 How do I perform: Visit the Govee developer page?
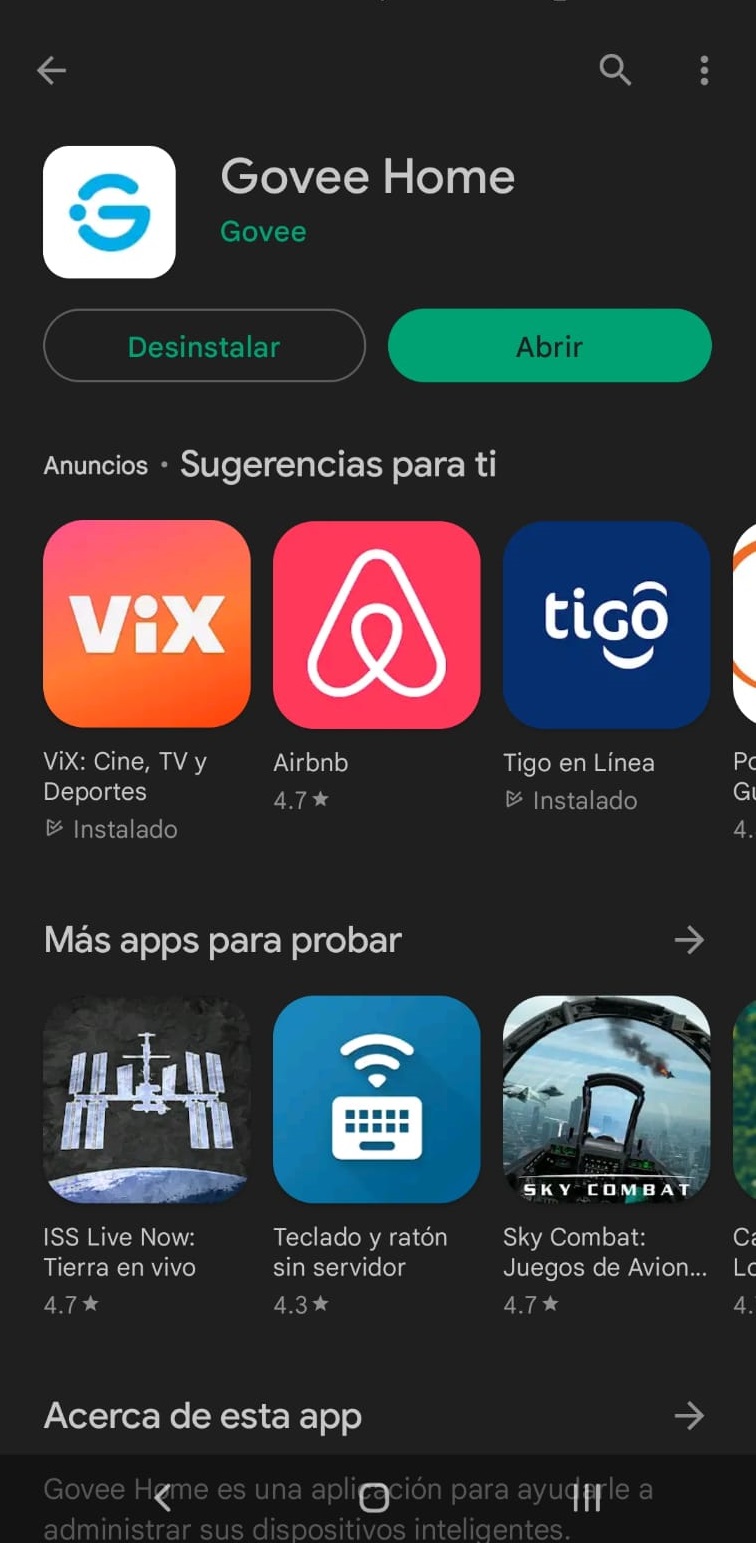coord(263,231)
